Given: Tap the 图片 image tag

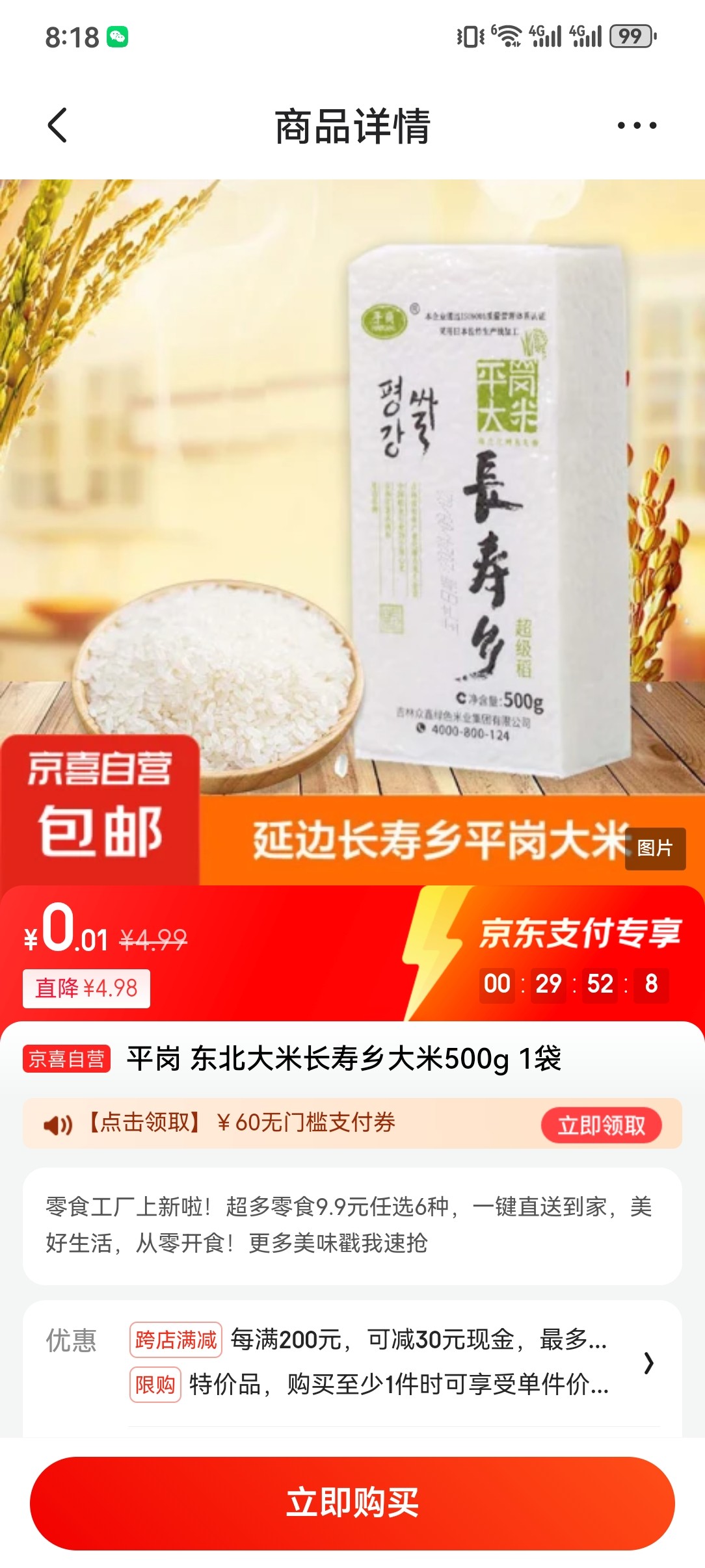Looking at the screenshot, I should click(654, 848).
